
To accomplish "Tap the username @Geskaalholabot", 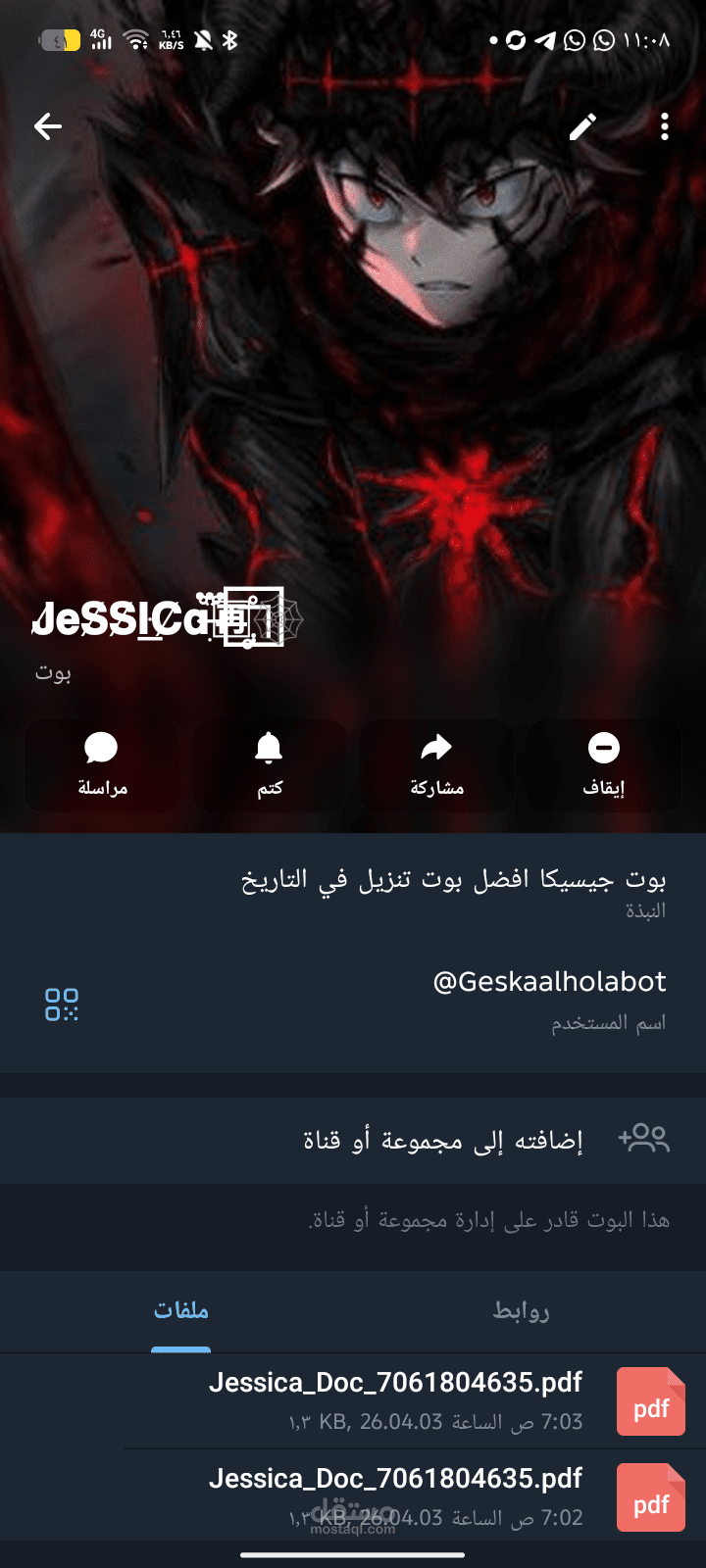I will (x=549, y=981).
